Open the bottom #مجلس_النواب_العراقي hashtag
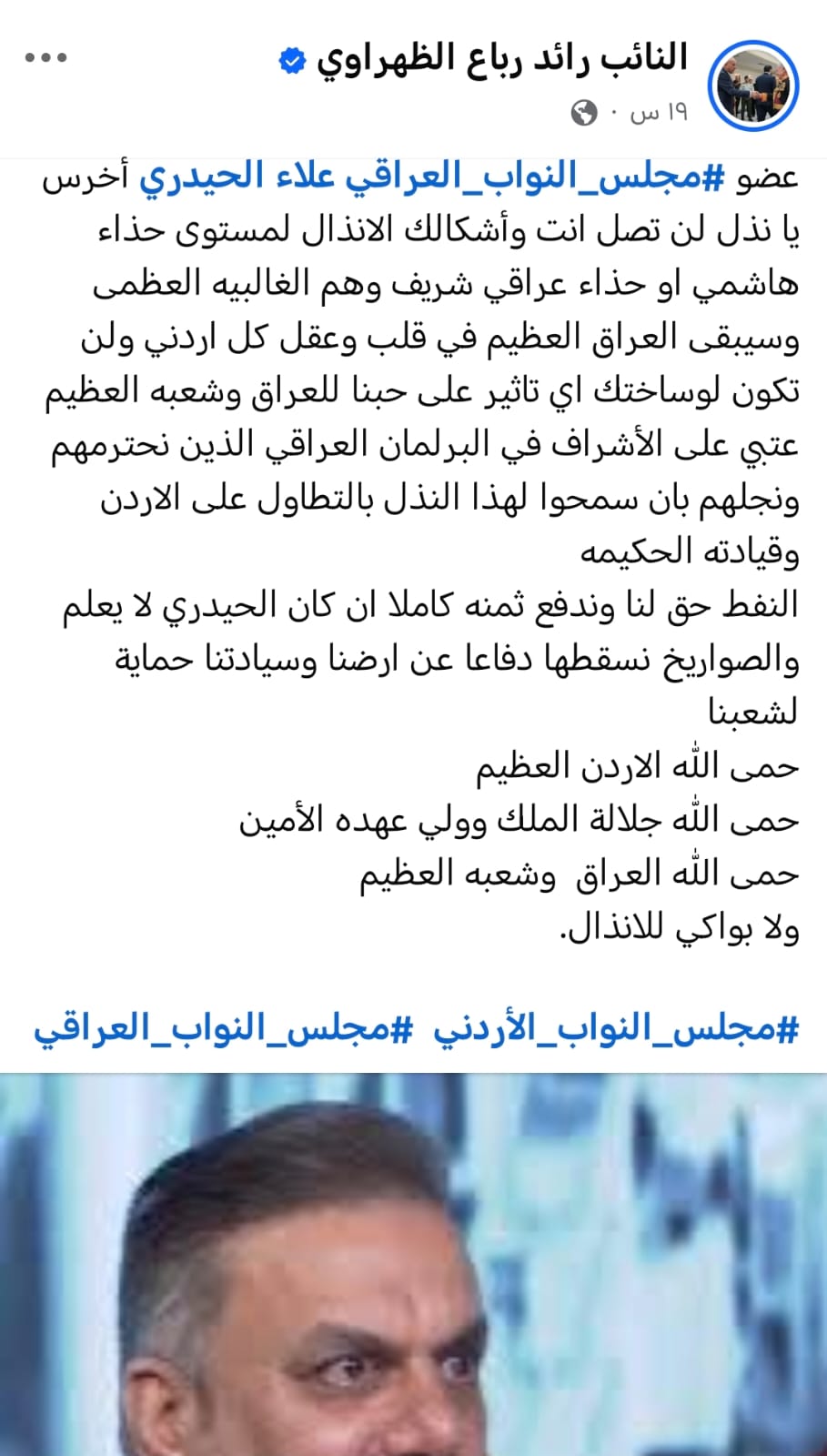Image resolution: width=827 pixels, height=1456 pixels. 224,1029
